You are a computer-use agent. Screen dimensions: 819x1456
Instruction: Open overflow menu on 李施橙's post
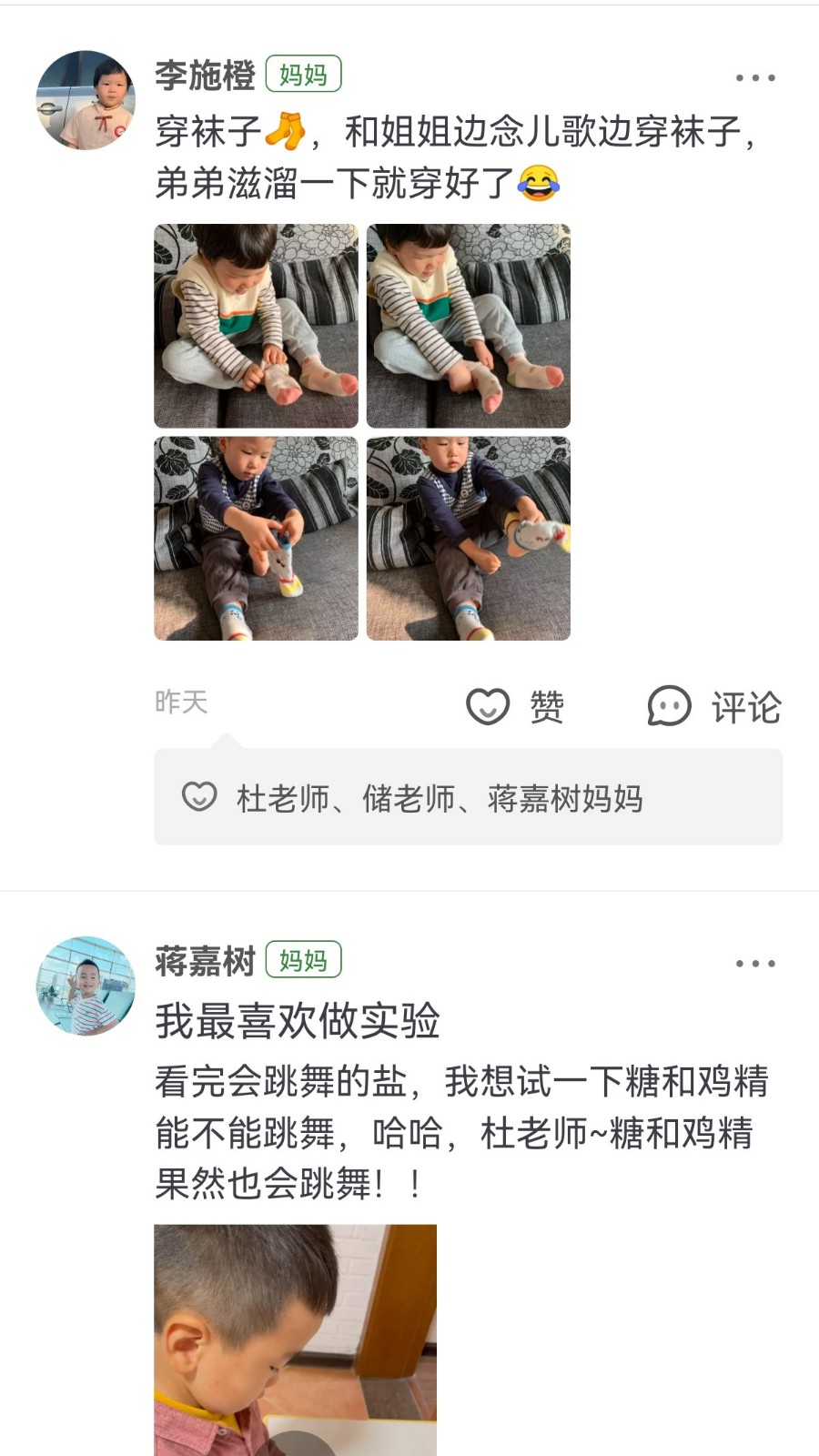point(755,78)
